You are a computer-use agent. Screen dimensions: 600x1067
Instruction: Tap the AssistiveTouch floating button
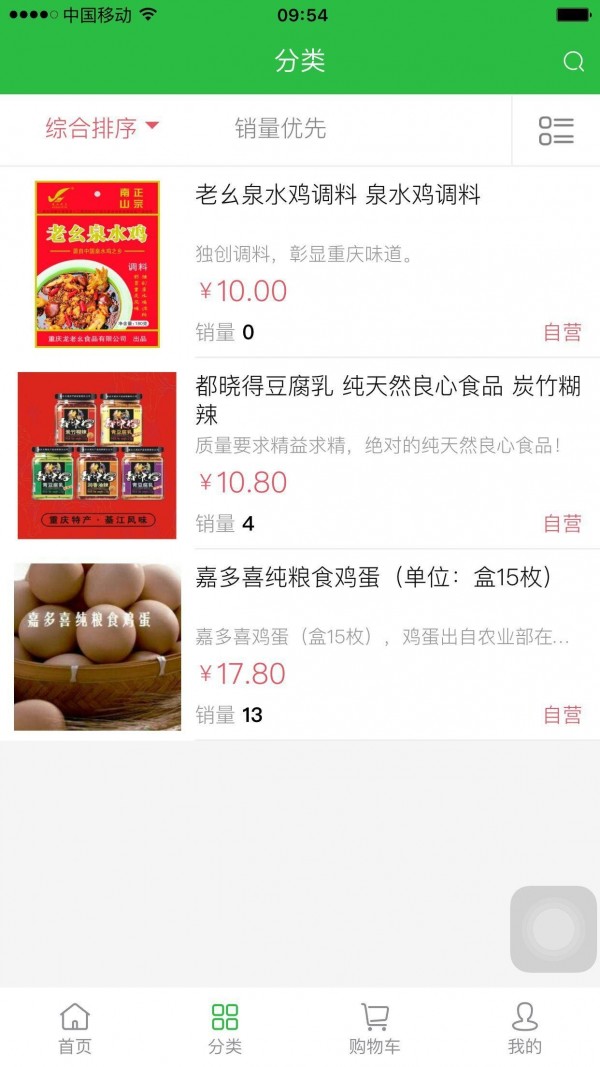[553, 929]
